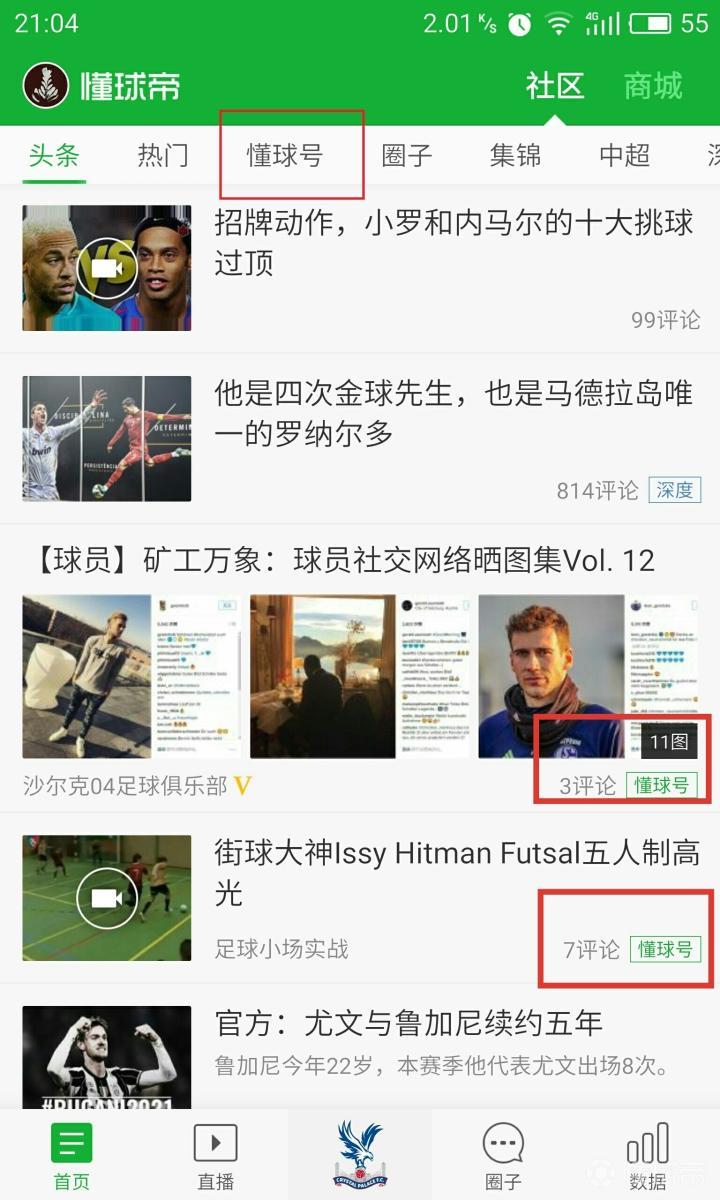Screen dimensions: 720x1200
Task: Select the 社区 top tab
Action: pyautogui.click(x=555, y=86)
